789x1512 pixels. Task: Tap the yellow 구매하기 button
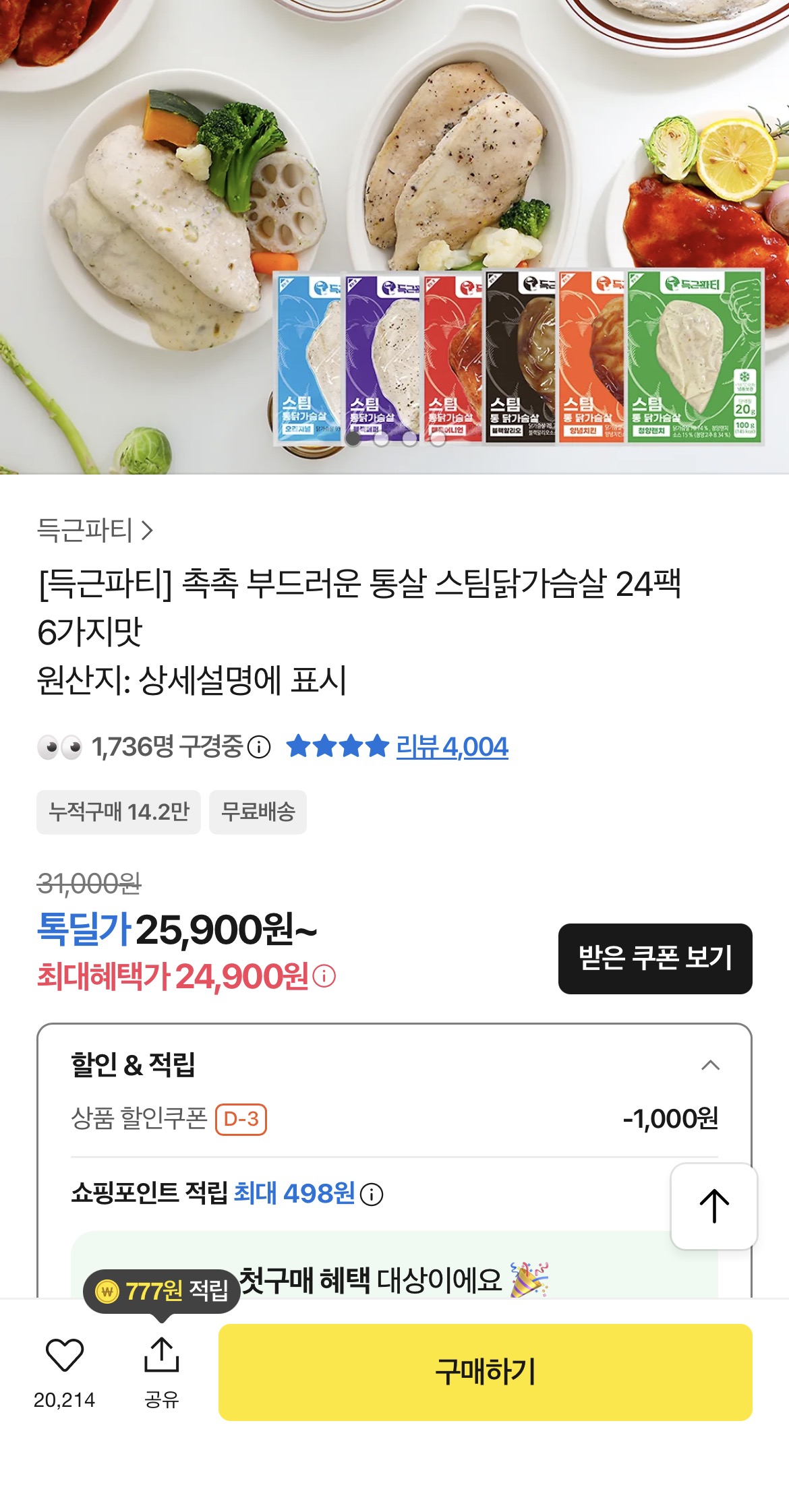tap(485, 1372)
